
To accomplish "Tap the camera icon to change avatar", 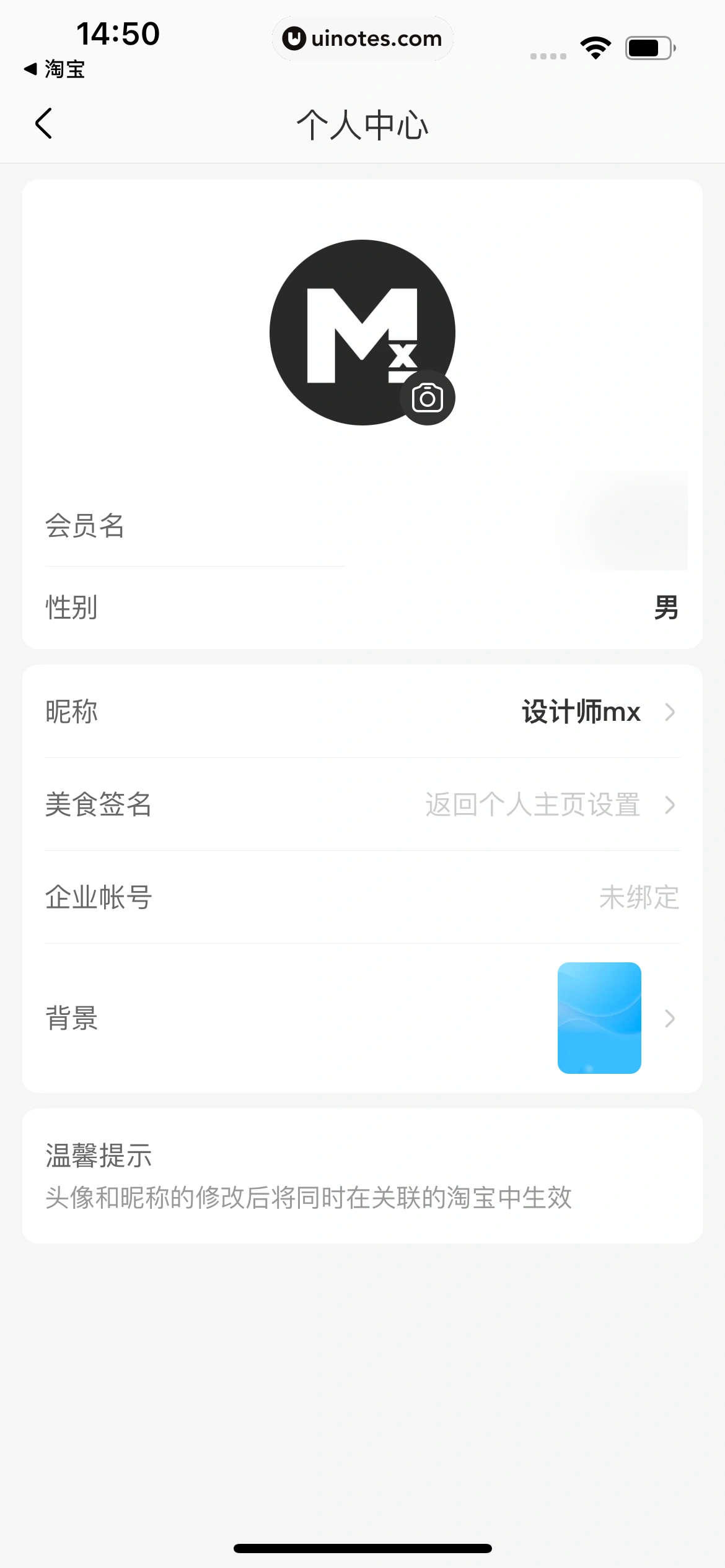I will click(428, 397).
